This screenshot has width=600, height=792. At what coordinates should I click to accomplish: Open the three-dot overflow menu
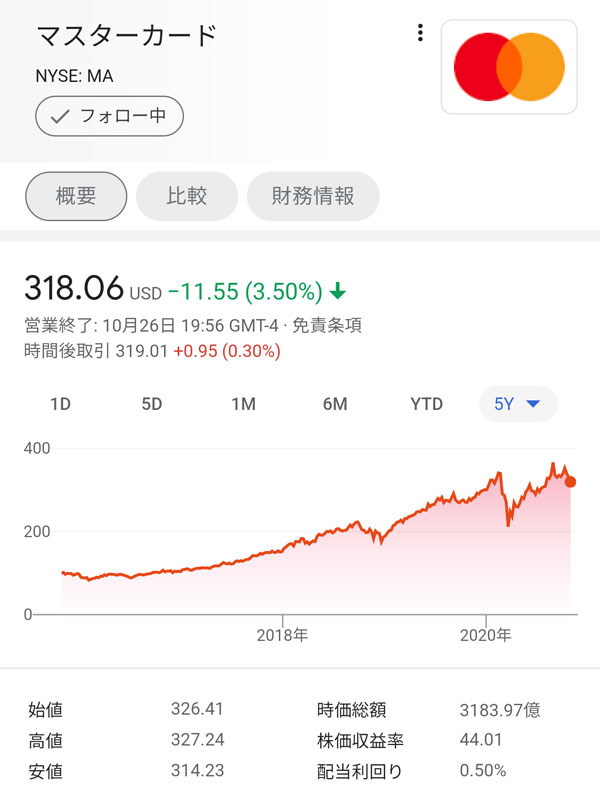[420, 33]
